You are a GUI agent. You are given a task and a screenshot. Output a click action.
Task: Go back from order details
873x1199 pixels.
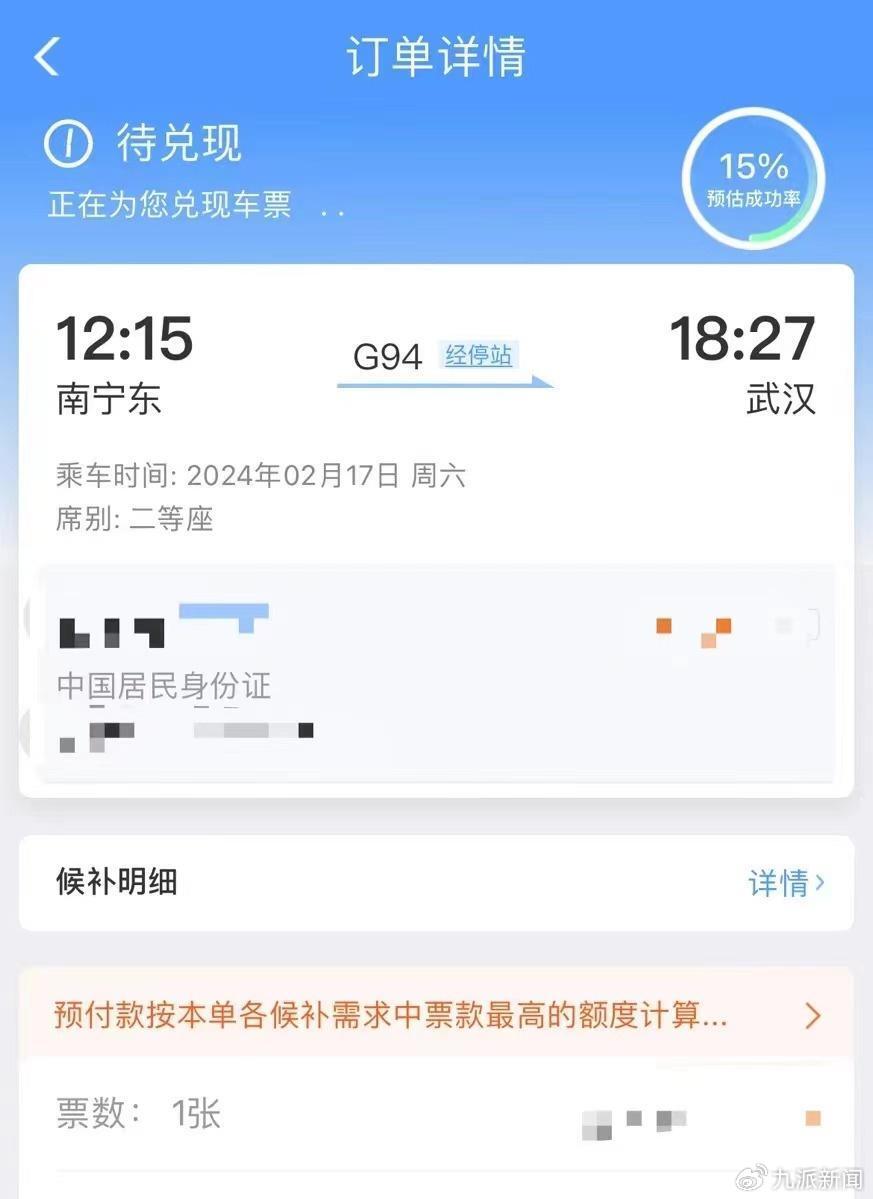(47, 57)
